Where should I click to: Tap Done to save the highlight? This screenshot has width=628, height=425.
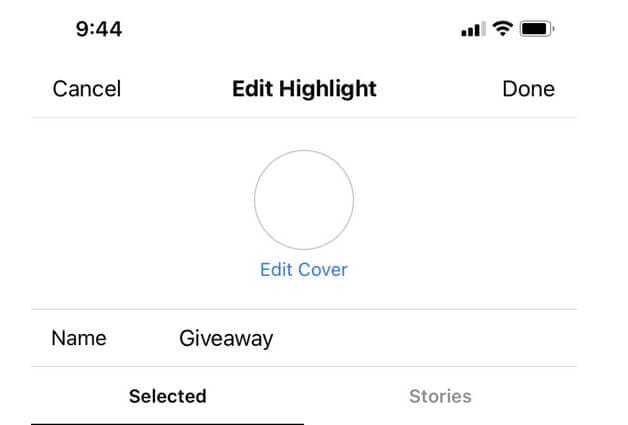528,89
